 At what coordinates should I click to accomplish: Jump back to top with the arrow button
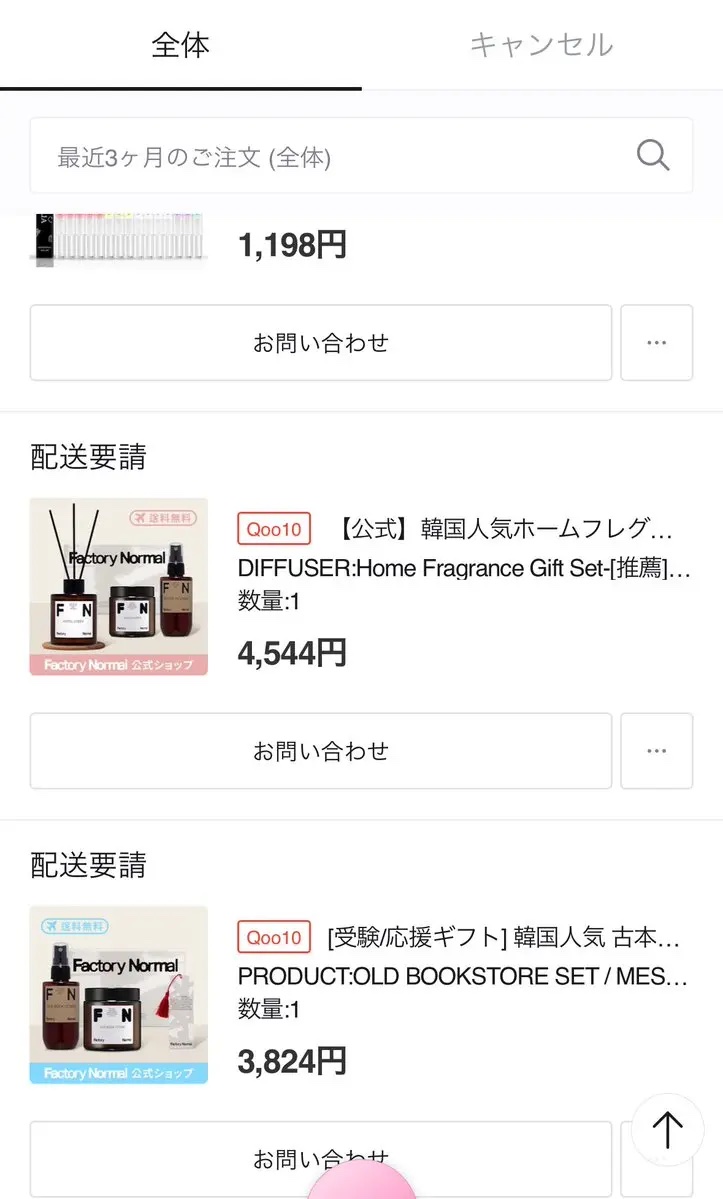[x=667, y=1129]
